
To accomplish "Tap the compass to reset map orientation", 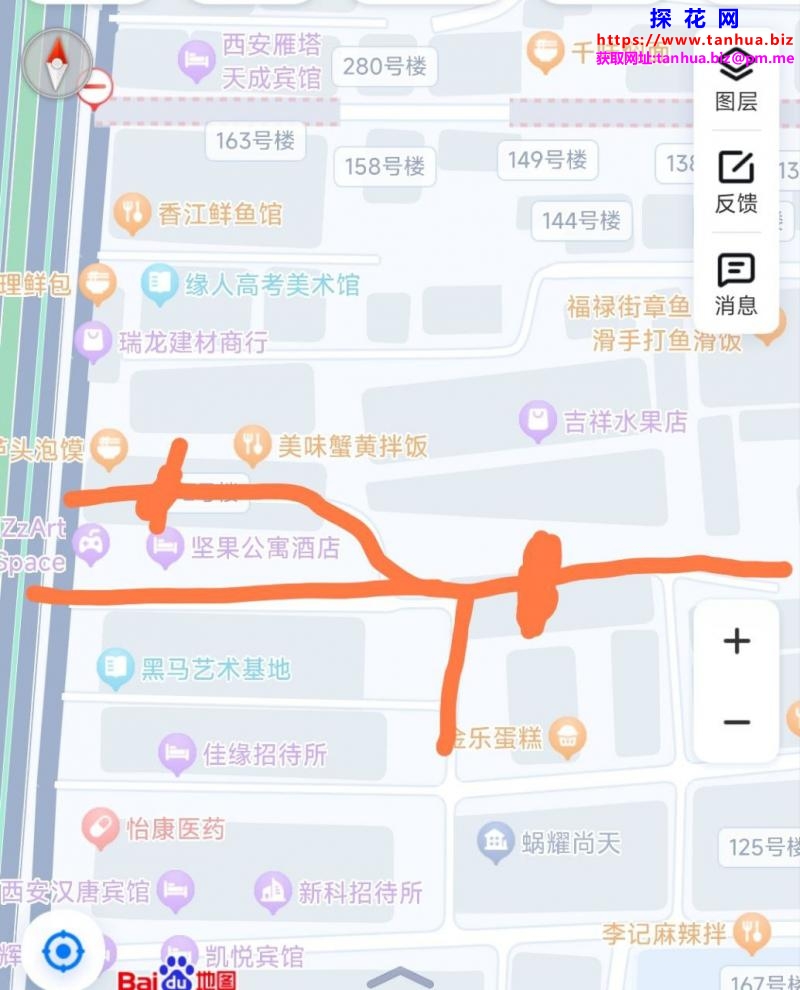I will pyautogui.click(x=57, y=63).
